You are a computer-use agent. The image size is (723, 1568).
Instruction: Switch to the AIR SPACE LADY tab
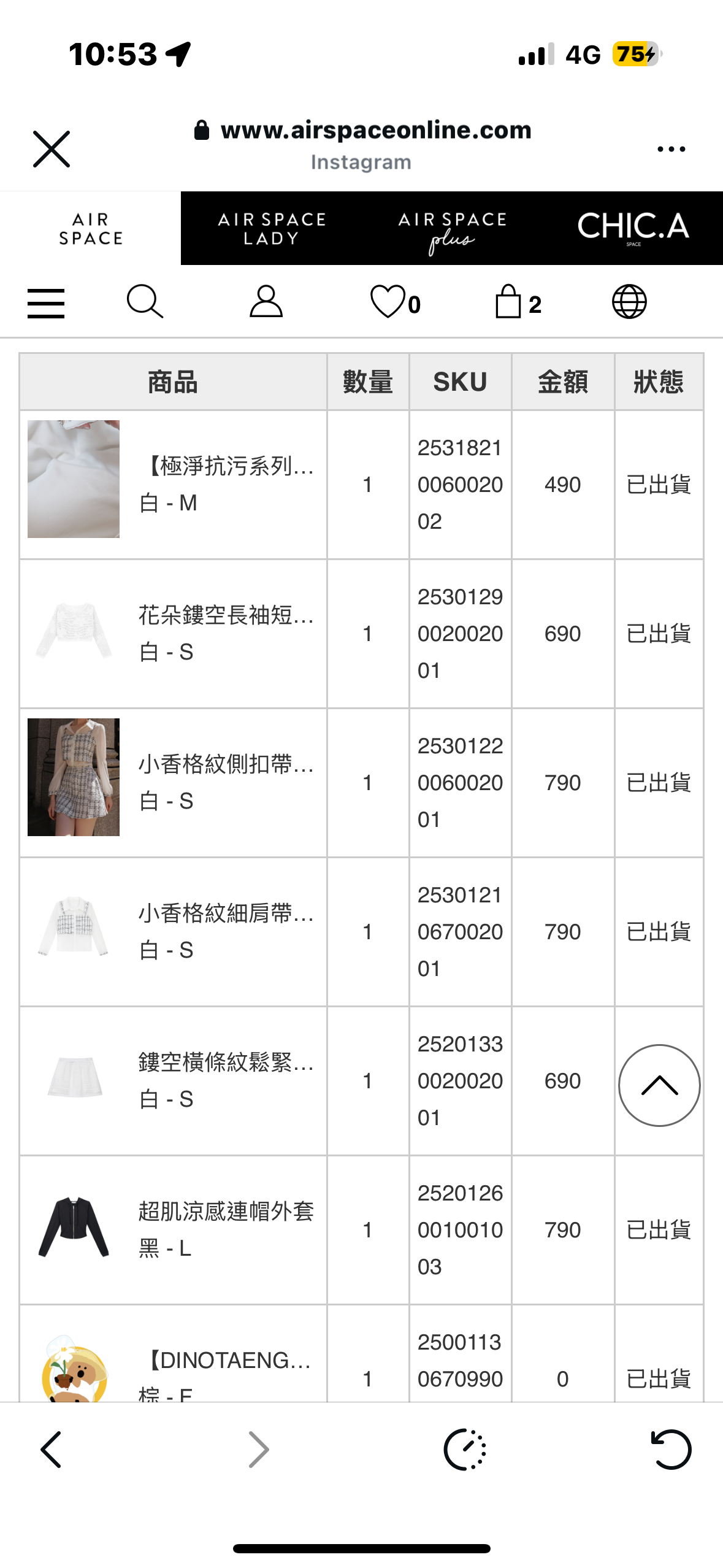272,229
